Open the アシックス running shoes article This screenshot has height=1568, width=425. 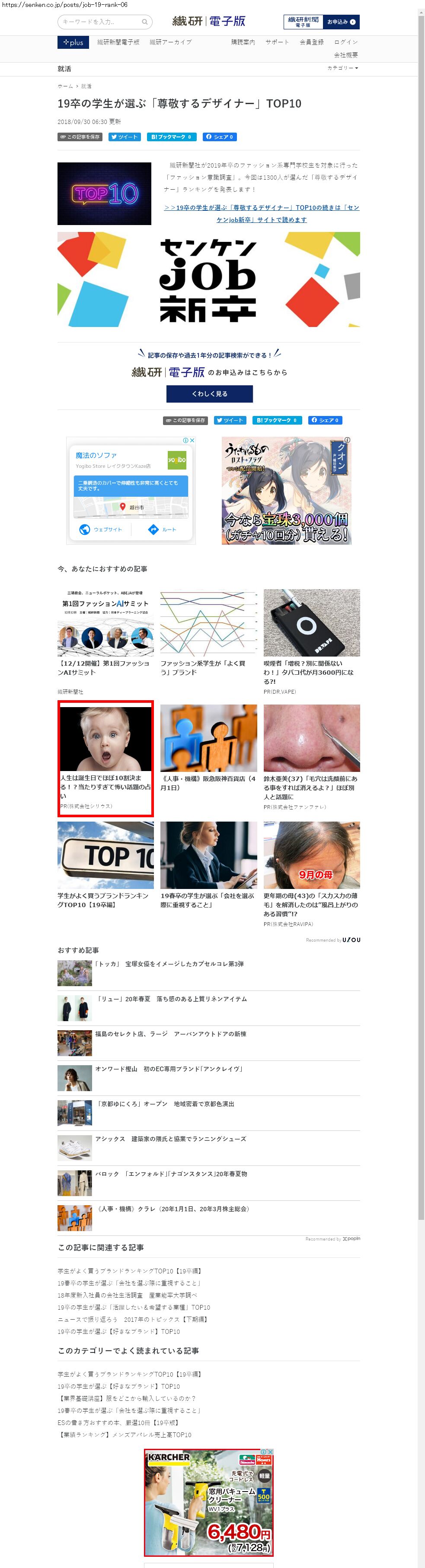170,1139
